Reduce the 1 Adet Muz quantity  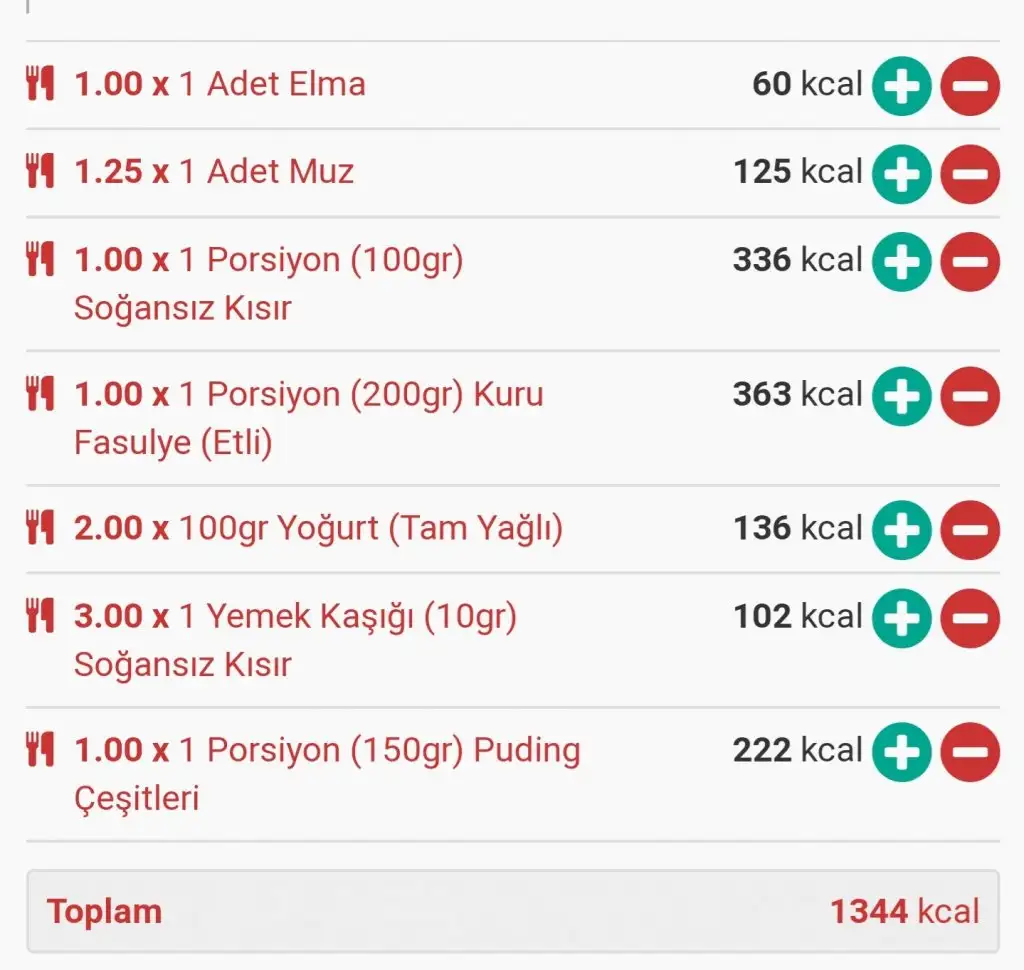click(x=970, y=174)
